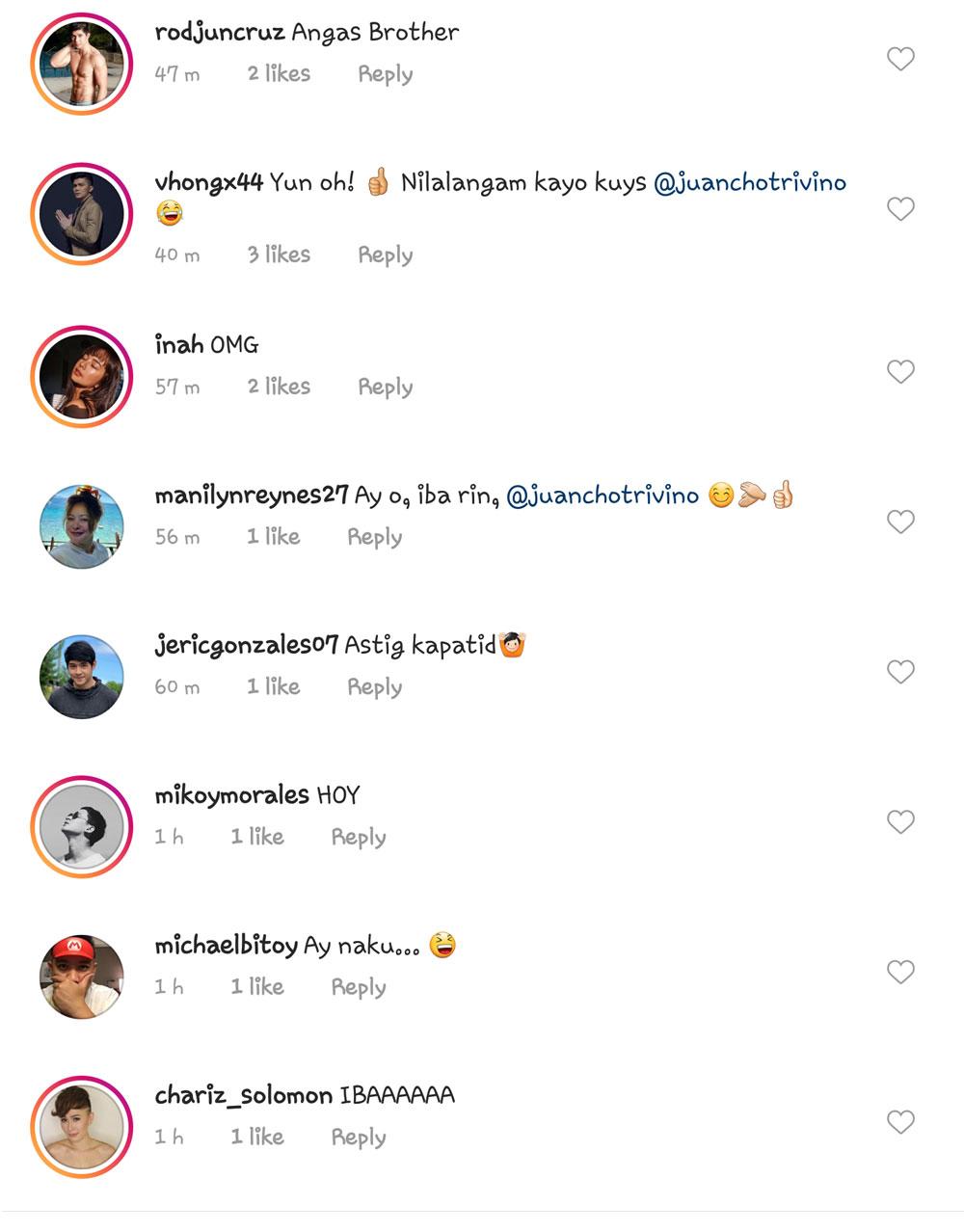Screen dimensions: 964x1232
Task: Like inah's OMG comment
Action: point(900,372)
